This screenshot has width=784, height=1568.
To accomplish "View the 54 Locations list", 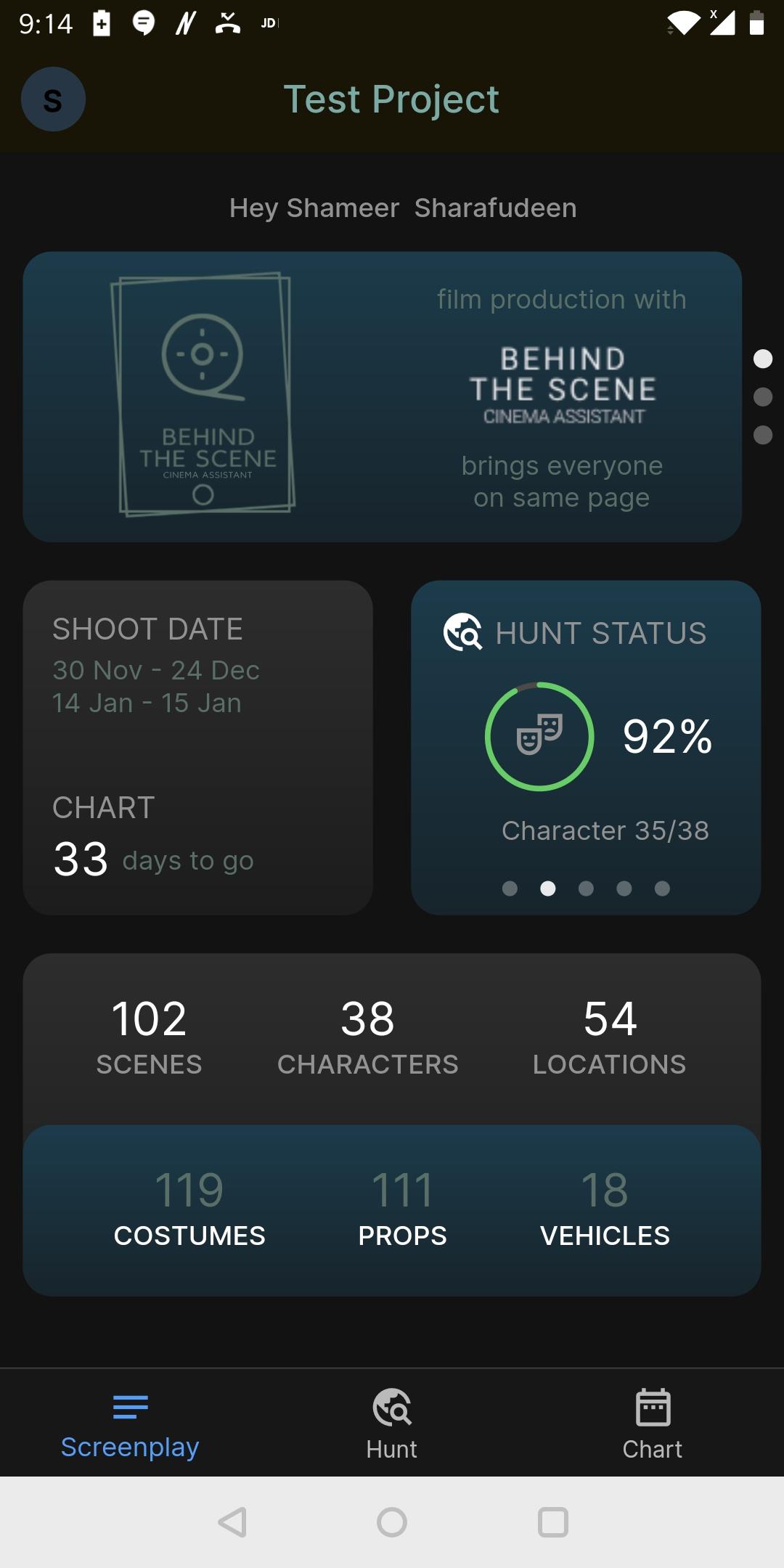I will point(610,1036).
